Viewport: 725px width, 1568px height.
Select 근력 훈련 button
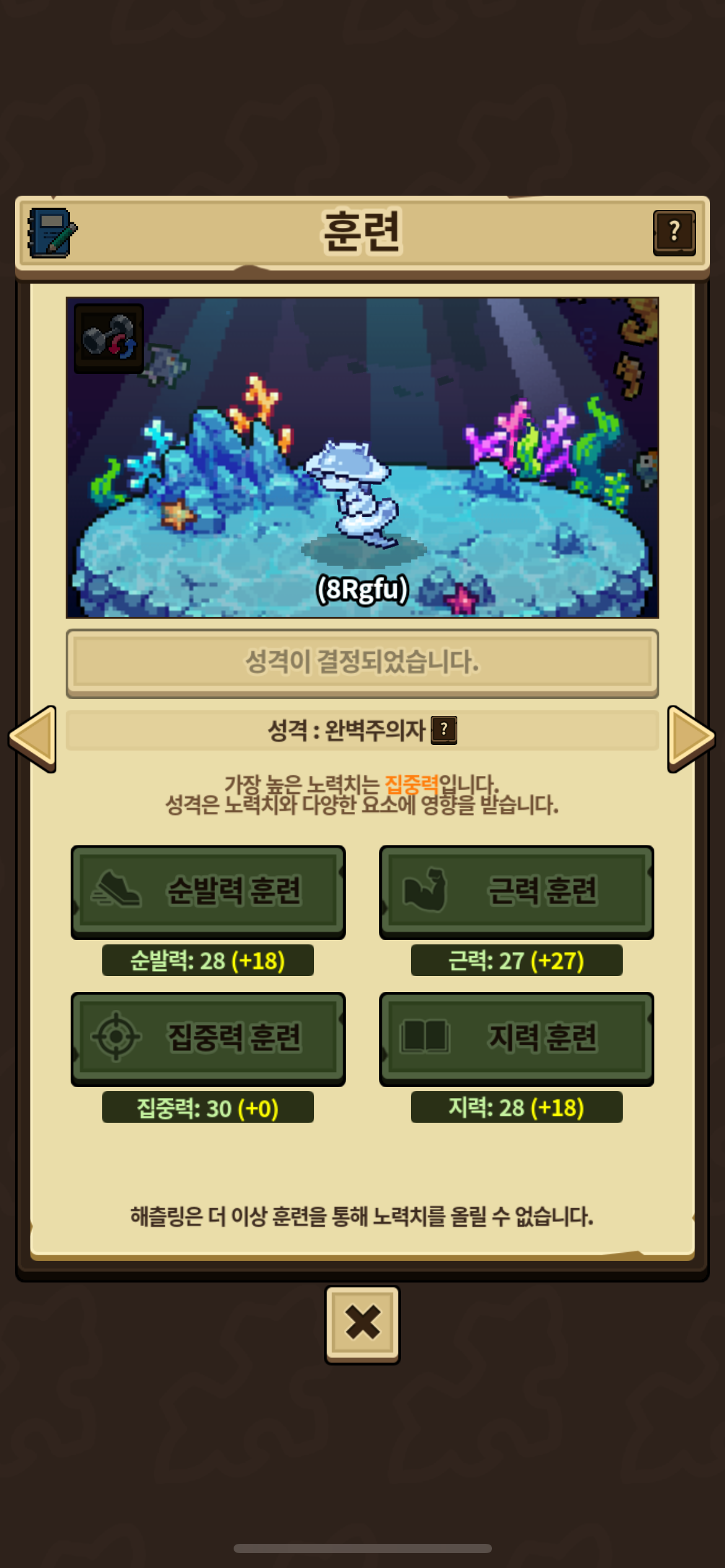point(516,892)
